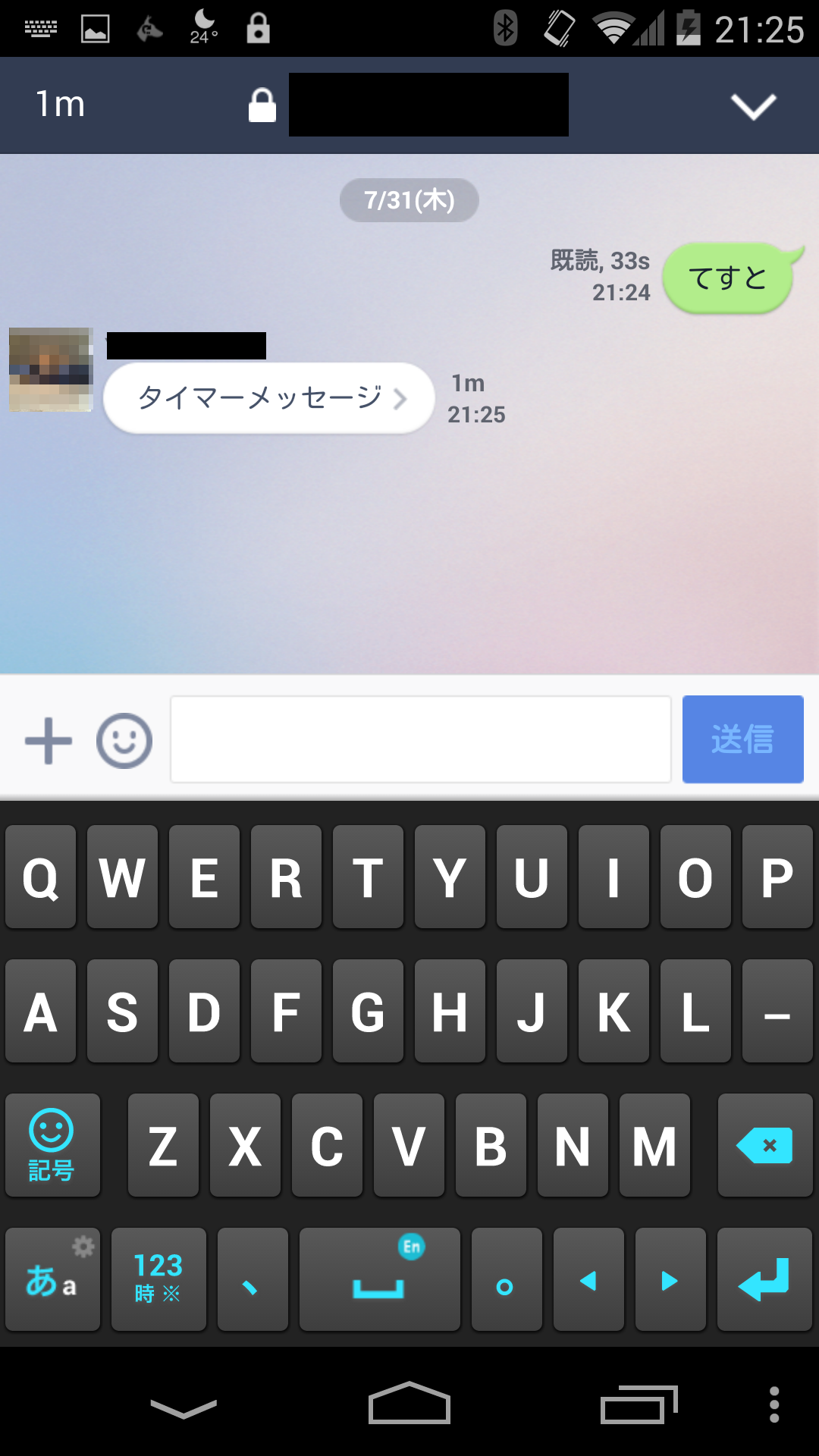The image size is (819, 1456).
Task: Open the 123 number keyboard
Action: (158, 1280)
